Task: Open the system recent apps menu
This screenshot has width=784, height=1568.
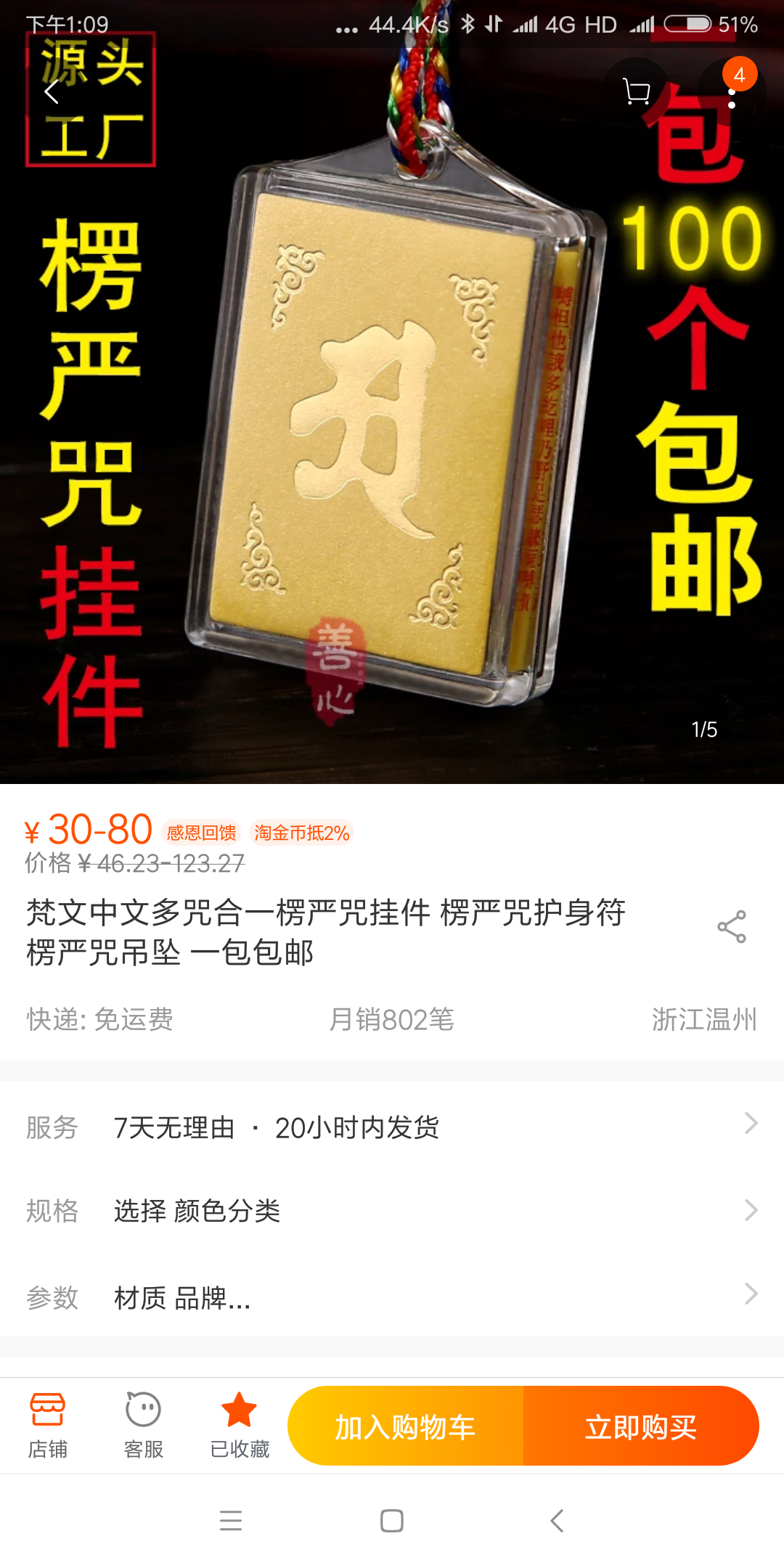Action: 231,1521
